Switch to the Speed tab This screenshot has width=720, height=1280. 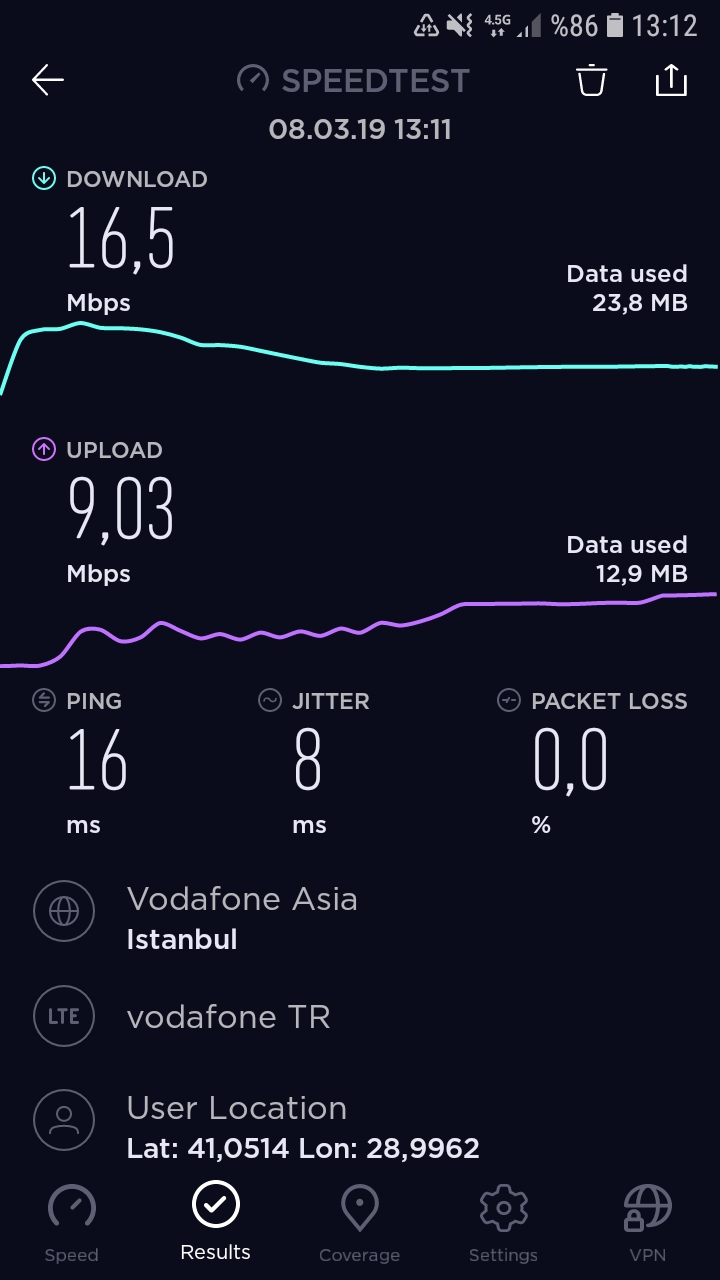pos(72,1223)
